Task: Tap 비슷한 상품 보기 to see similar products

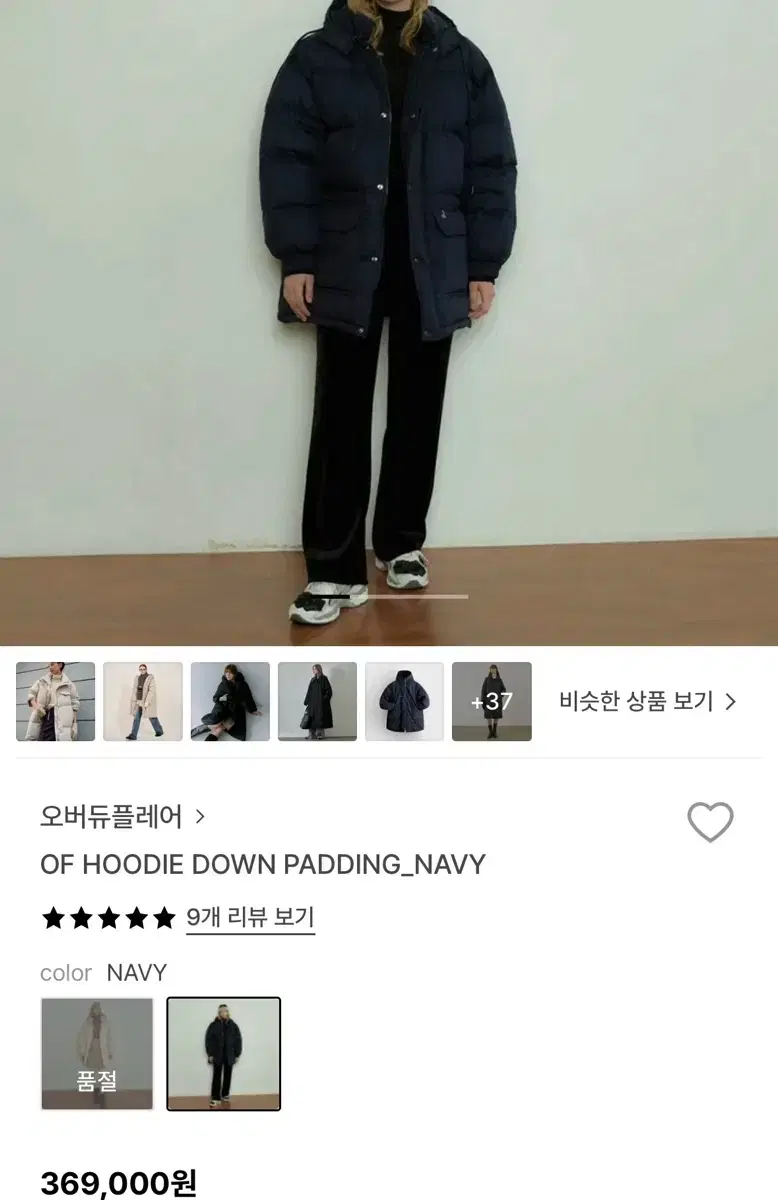Action: click(647, 702)
